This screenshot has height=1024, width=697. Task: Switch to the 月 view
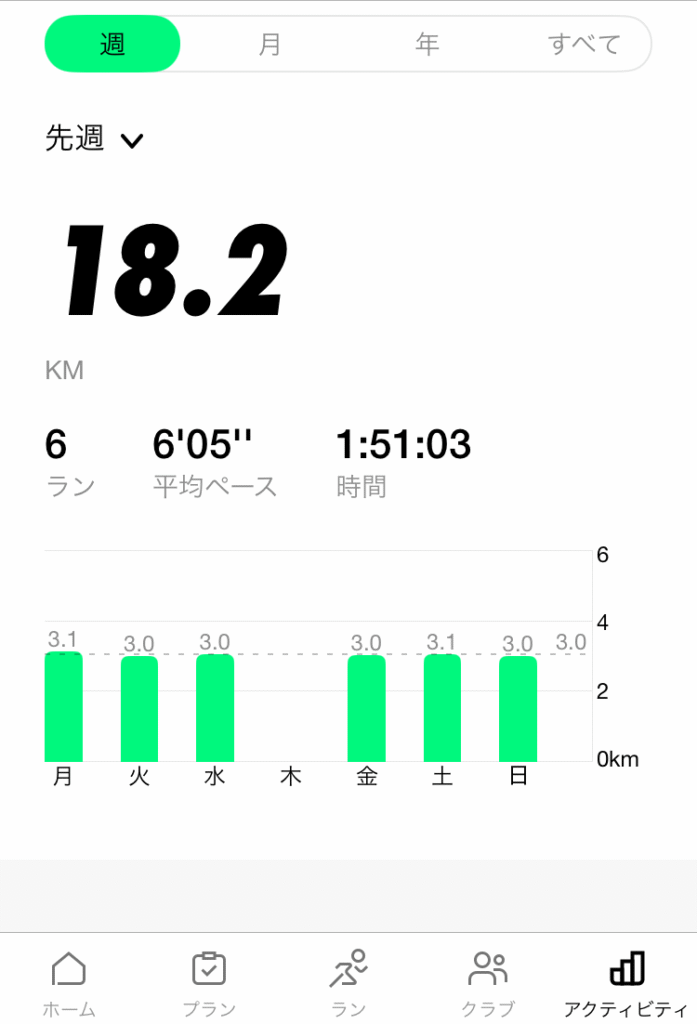pyautogui.click(x=269, y=45)
